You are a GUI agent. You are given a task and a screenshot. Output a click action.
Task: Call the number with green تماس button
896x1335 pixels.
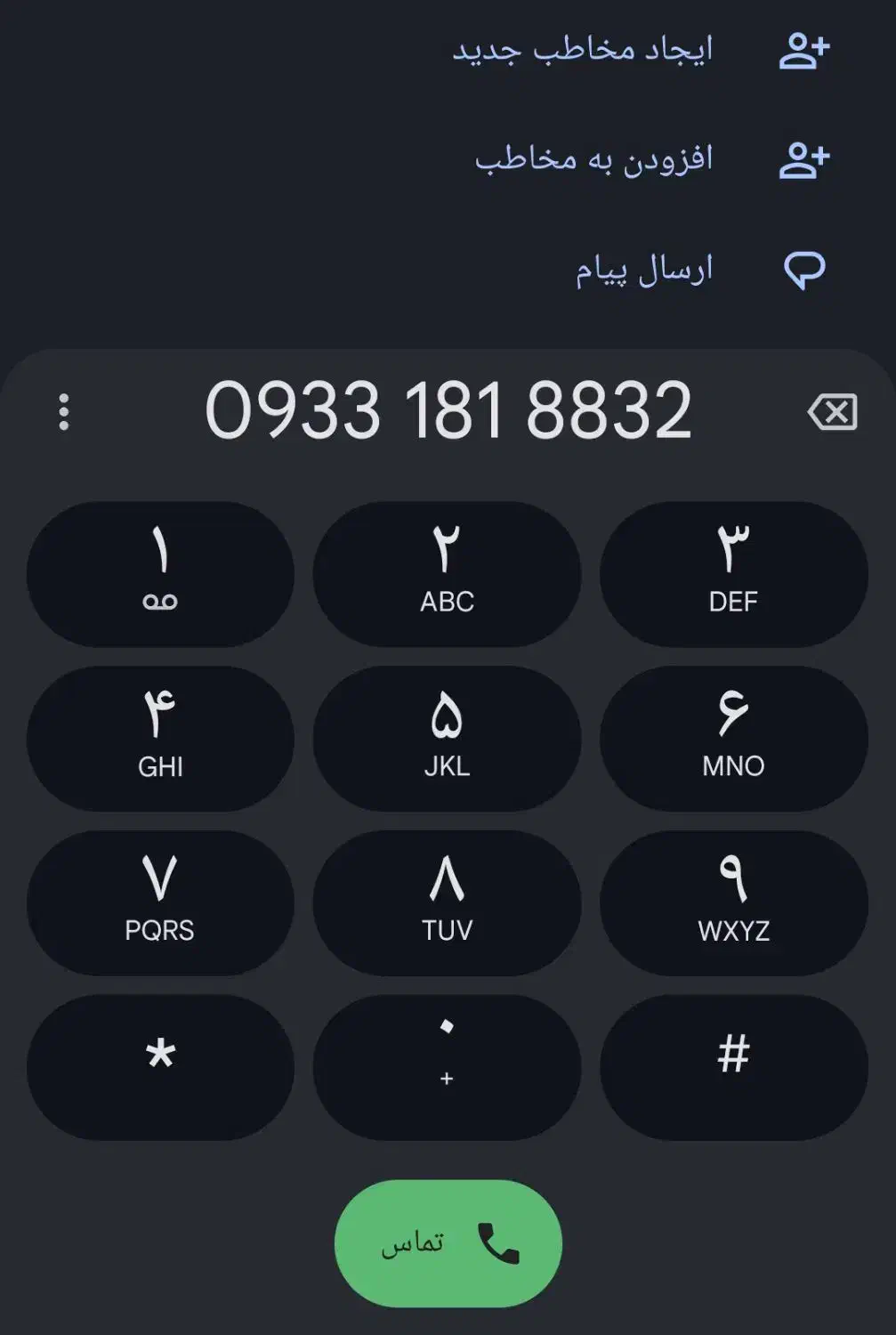448,1243
